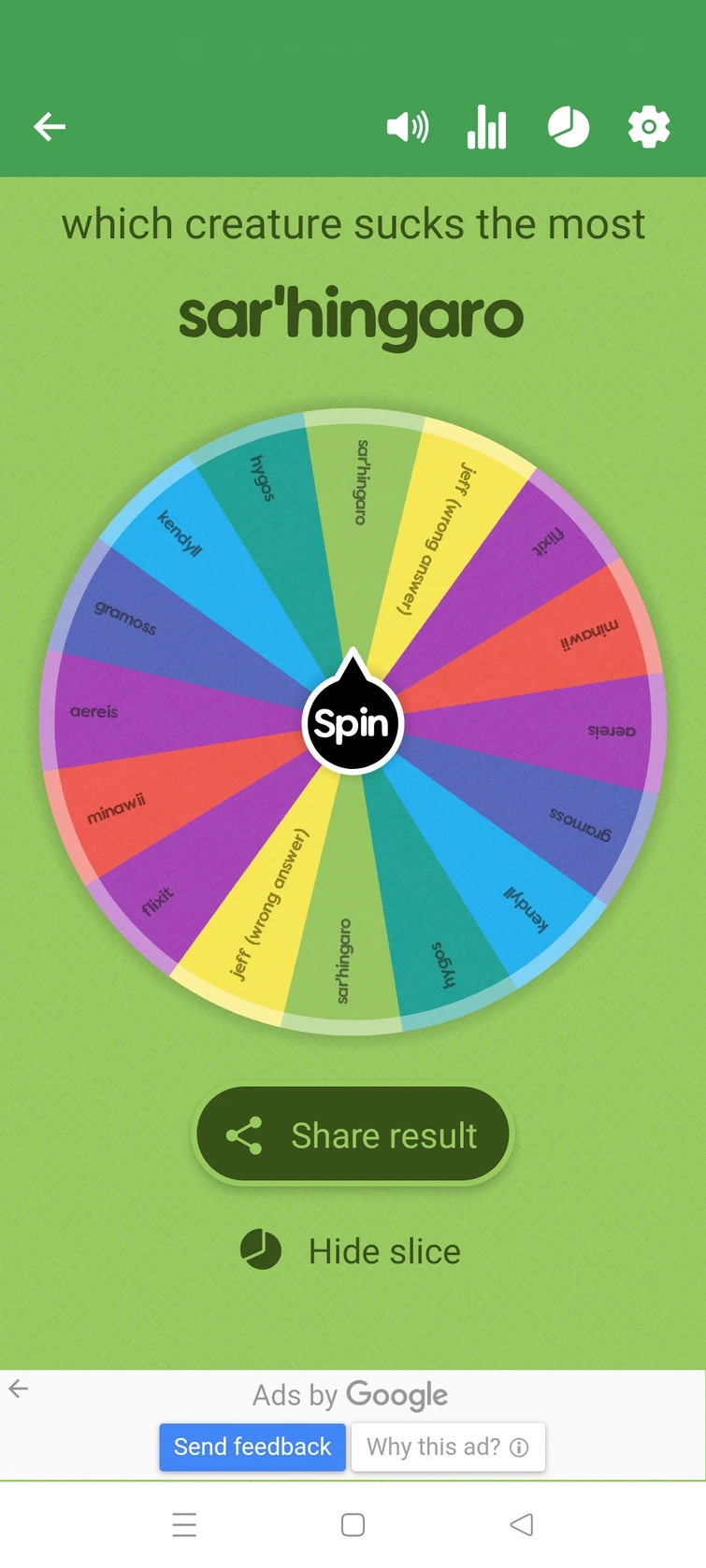Send feedback on the Google ad
Screen dimensions: 706x1568
[x=252, y=1447]
